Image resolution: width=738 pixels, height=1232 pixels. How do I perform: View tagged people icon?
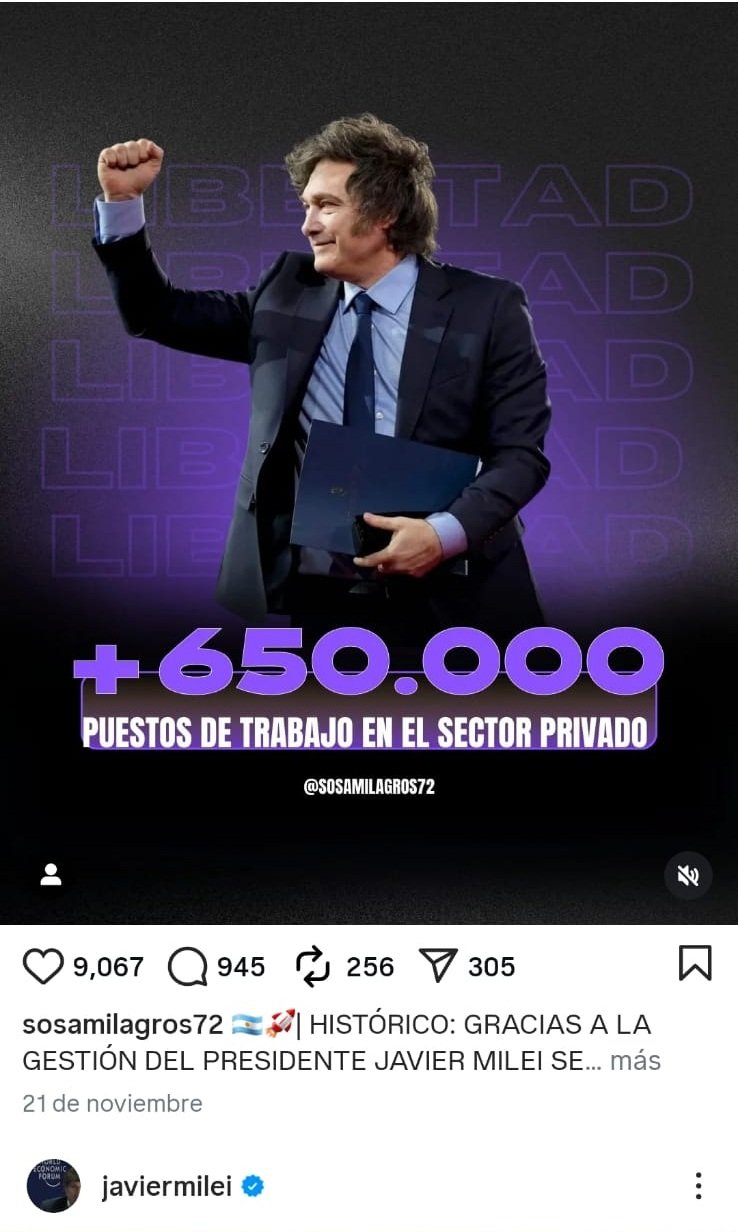51,875
